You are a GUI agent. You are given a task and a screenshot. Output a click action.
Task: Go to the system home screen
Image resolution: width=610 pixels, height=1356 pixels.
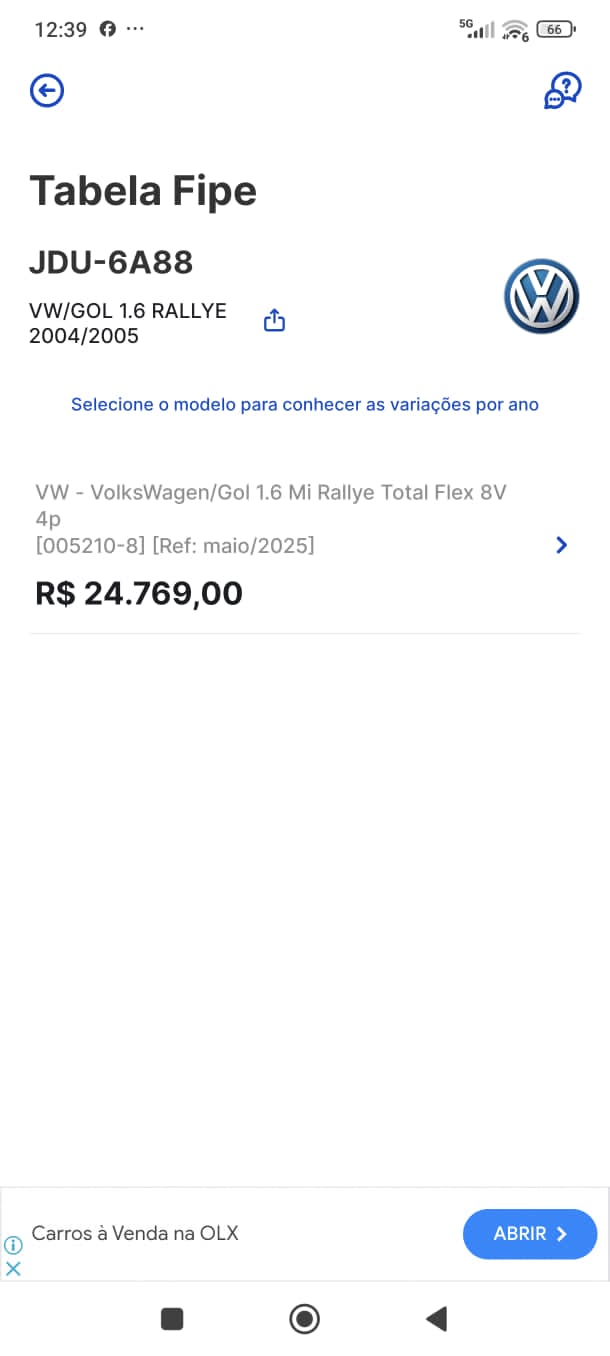point(304,1319)
